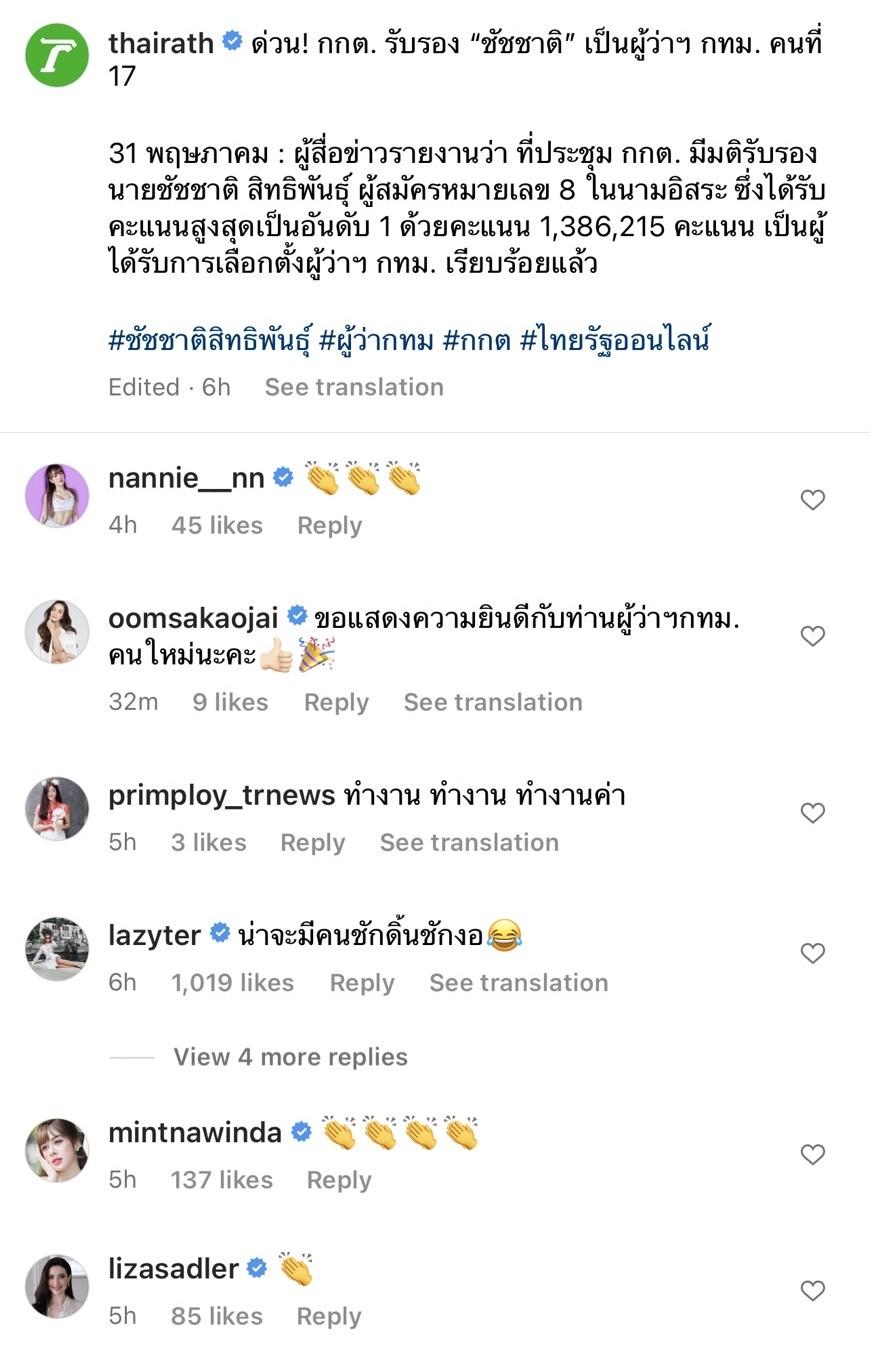This screenshot has width=870, height=1359.
Task: See translation of oomsakaojai's comment
Action: coord(492,703)
